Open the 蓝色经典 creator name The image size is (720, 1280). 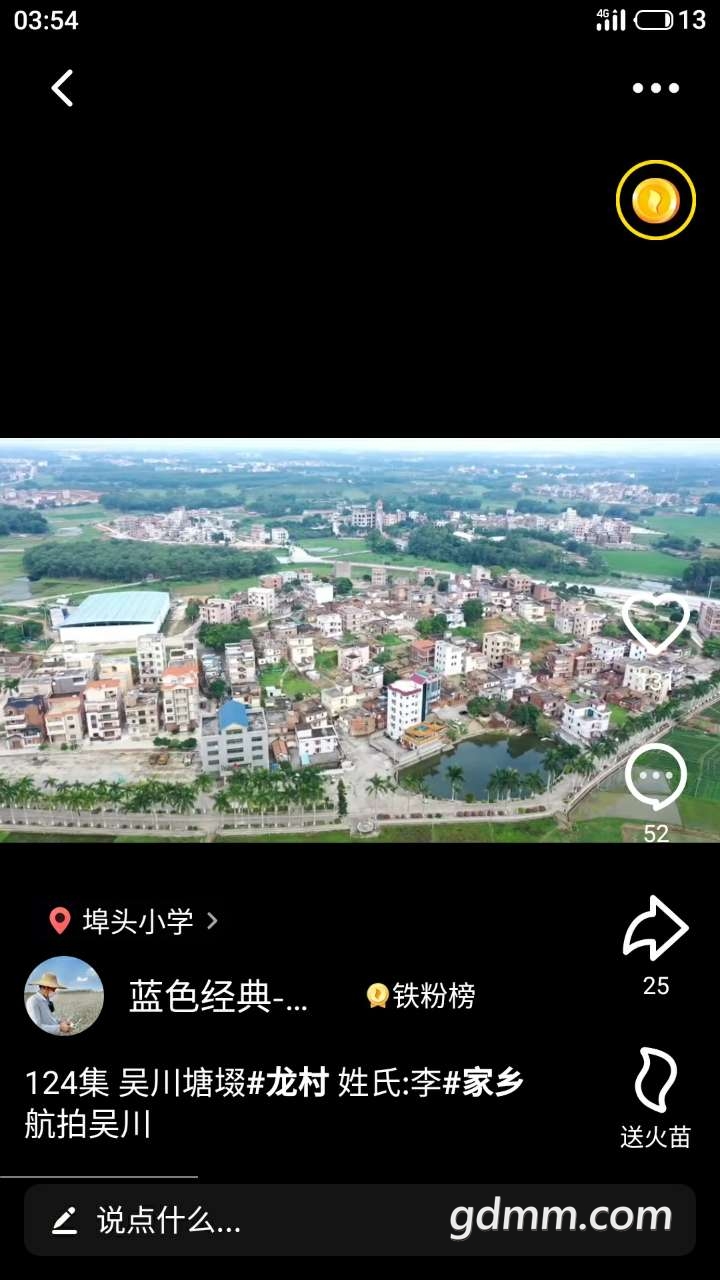[x=218, y=996]
